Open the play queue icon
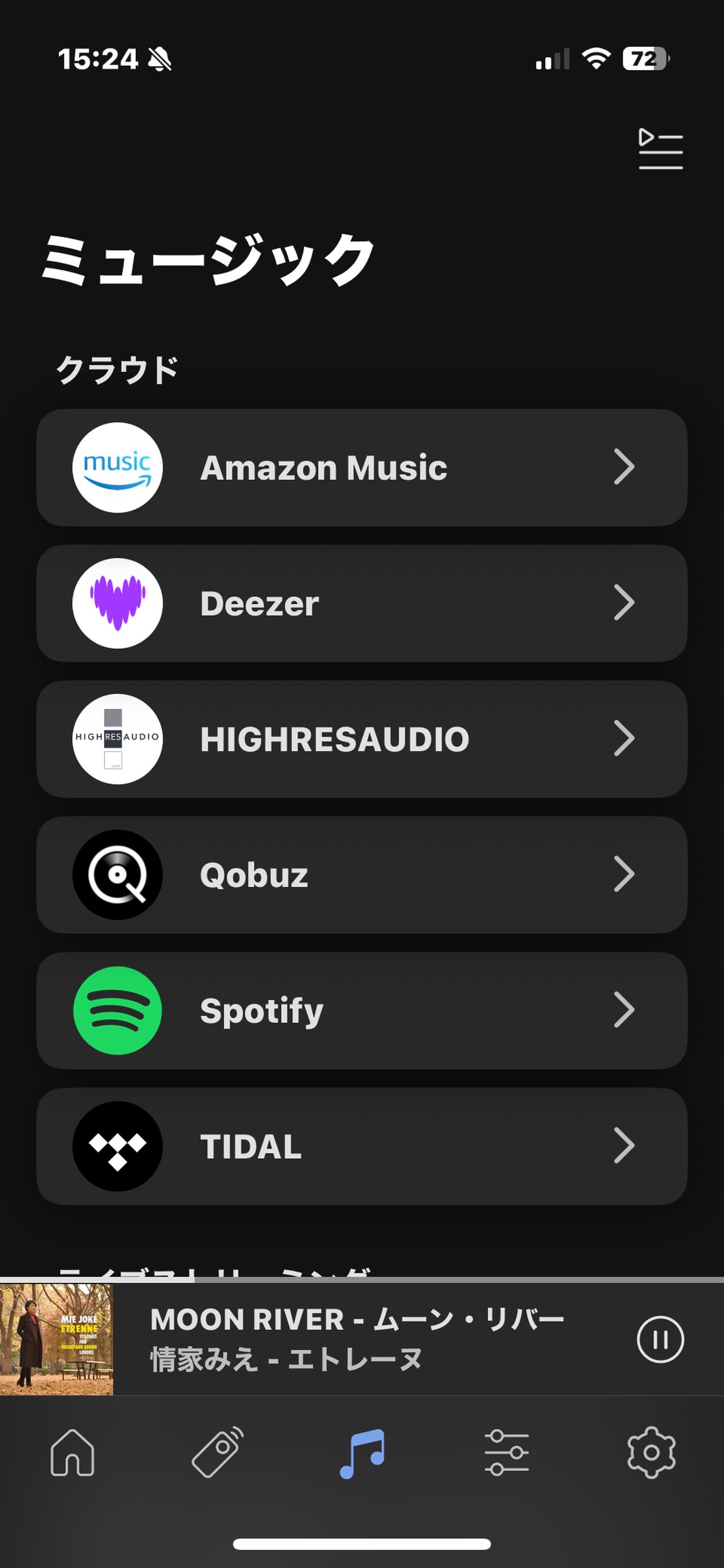Viewport: 724px width, 1568px height. [660, 149]
